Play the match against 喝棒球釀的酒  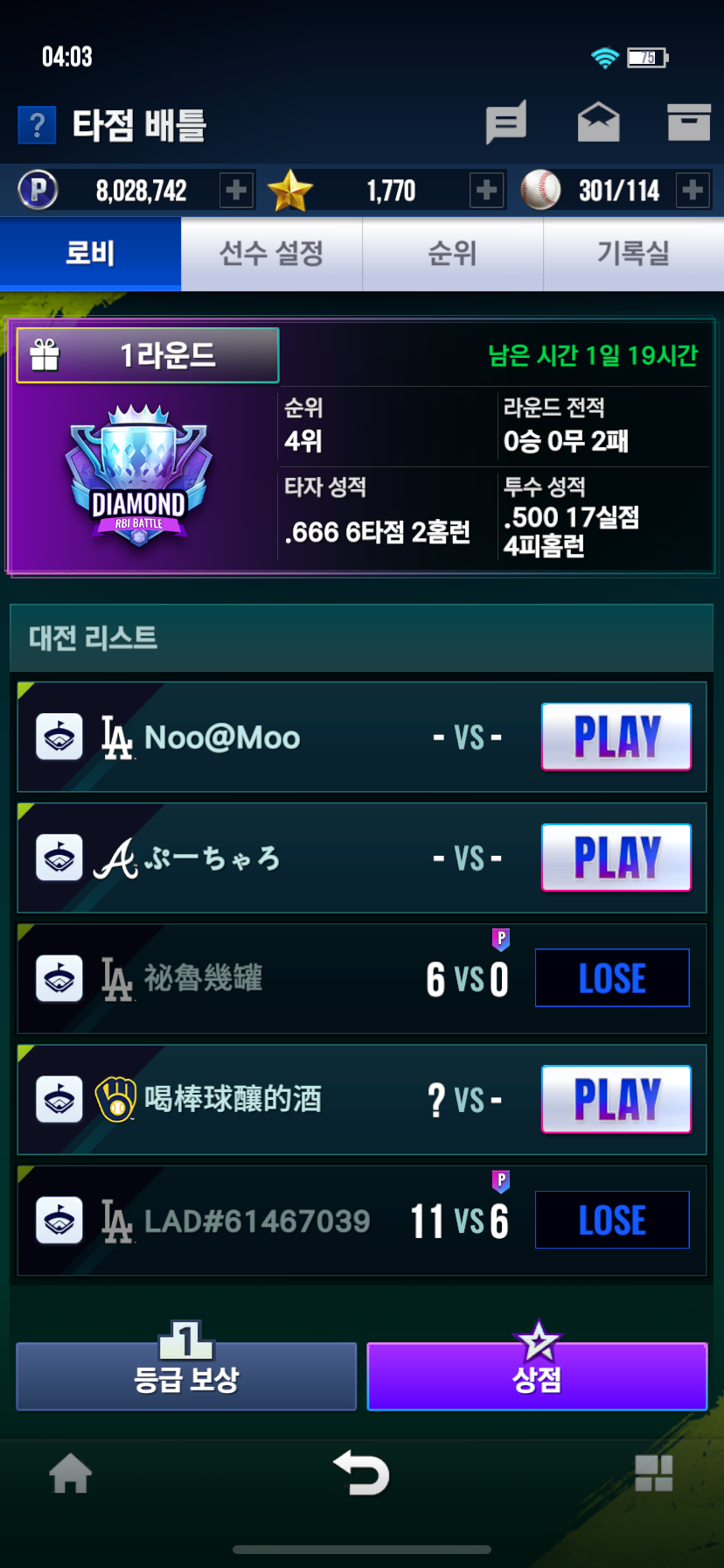(x=616, y=1099)
